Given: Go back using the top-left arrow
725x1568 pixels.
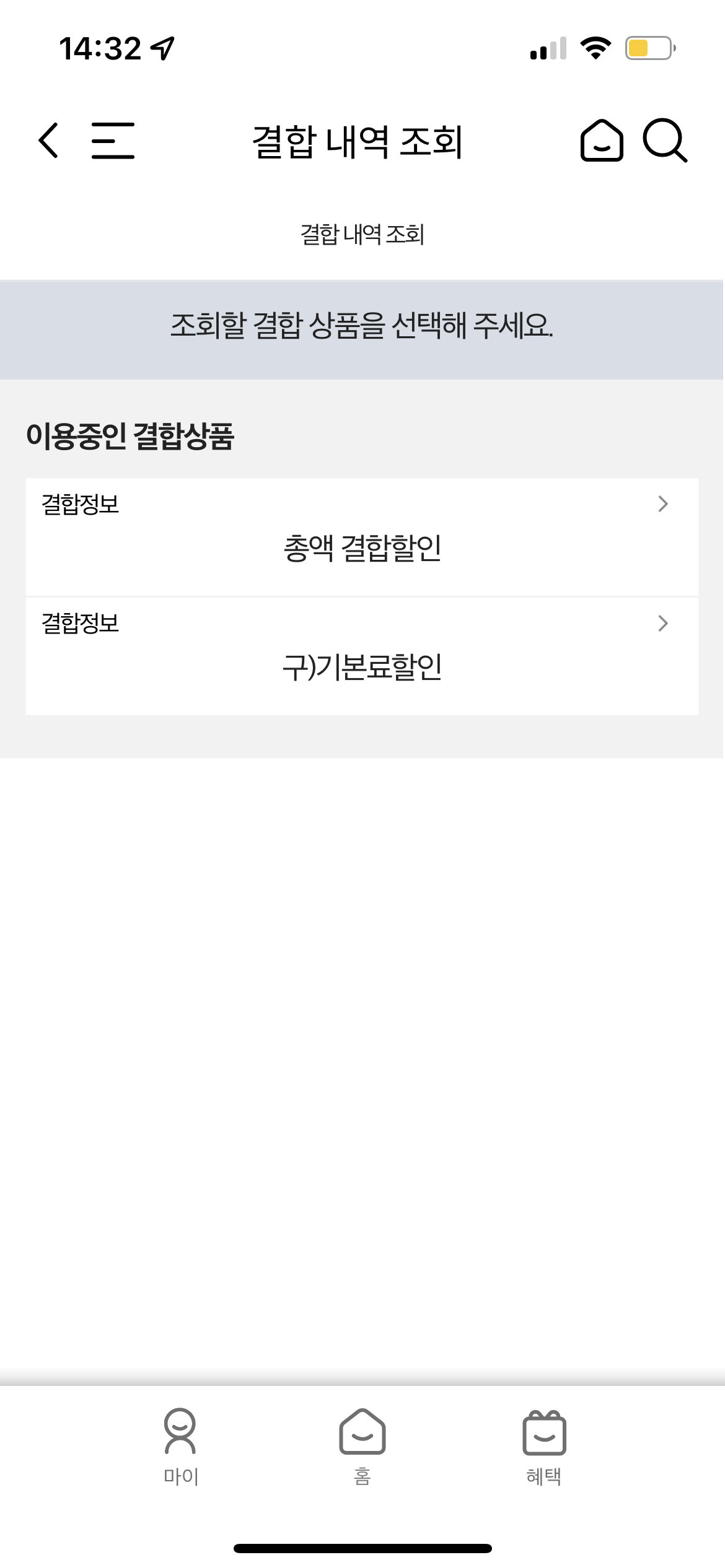Looking at the screenshot, I should tap(48, 141).
